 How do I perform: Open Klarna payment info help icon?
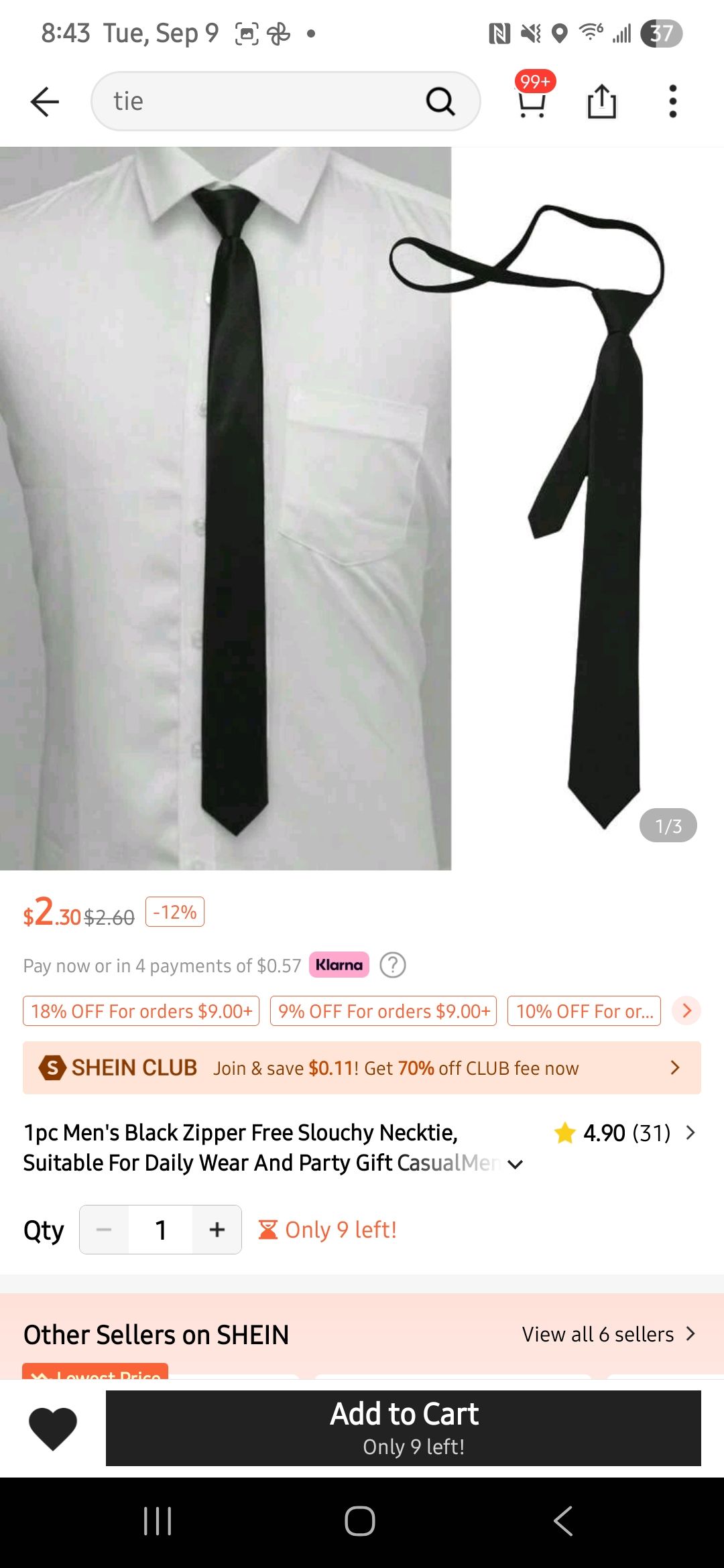tap(393, 966)
